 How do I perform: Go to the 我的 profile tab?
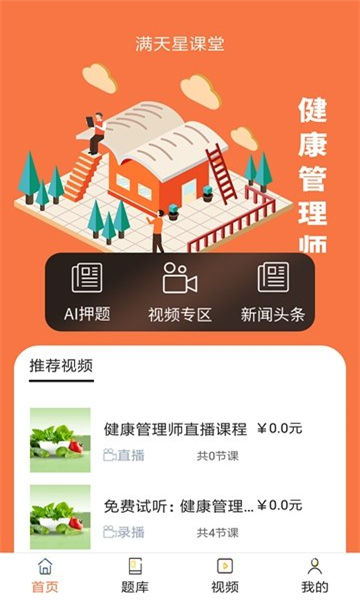[x=314, y=576]
